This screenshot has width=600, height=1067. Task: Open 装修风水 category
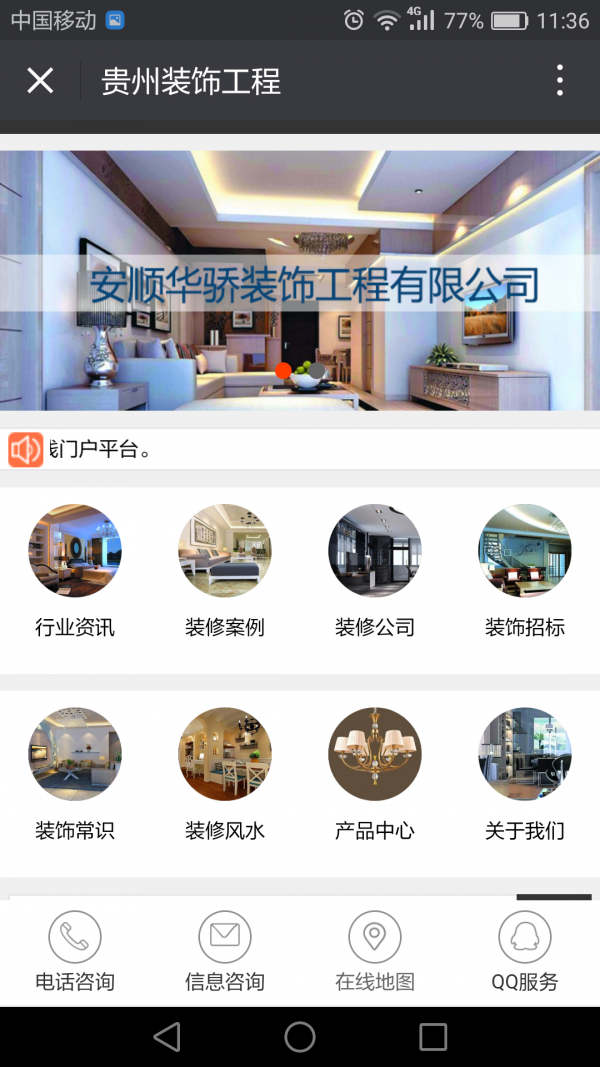click(x=225, y=773)
